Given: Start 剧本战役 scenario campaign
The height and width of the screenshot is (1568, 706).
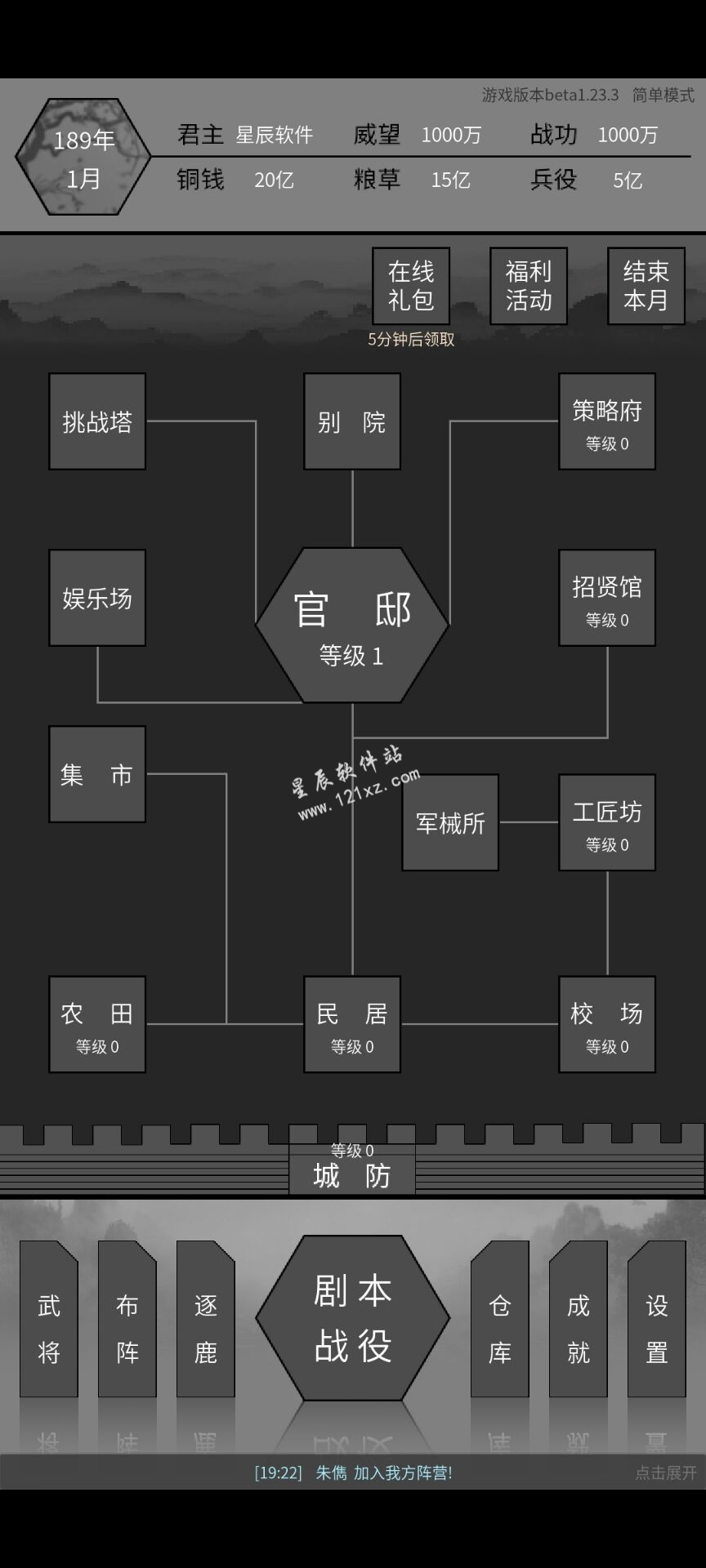Looking at the screenshot, I should [353, 1318].
